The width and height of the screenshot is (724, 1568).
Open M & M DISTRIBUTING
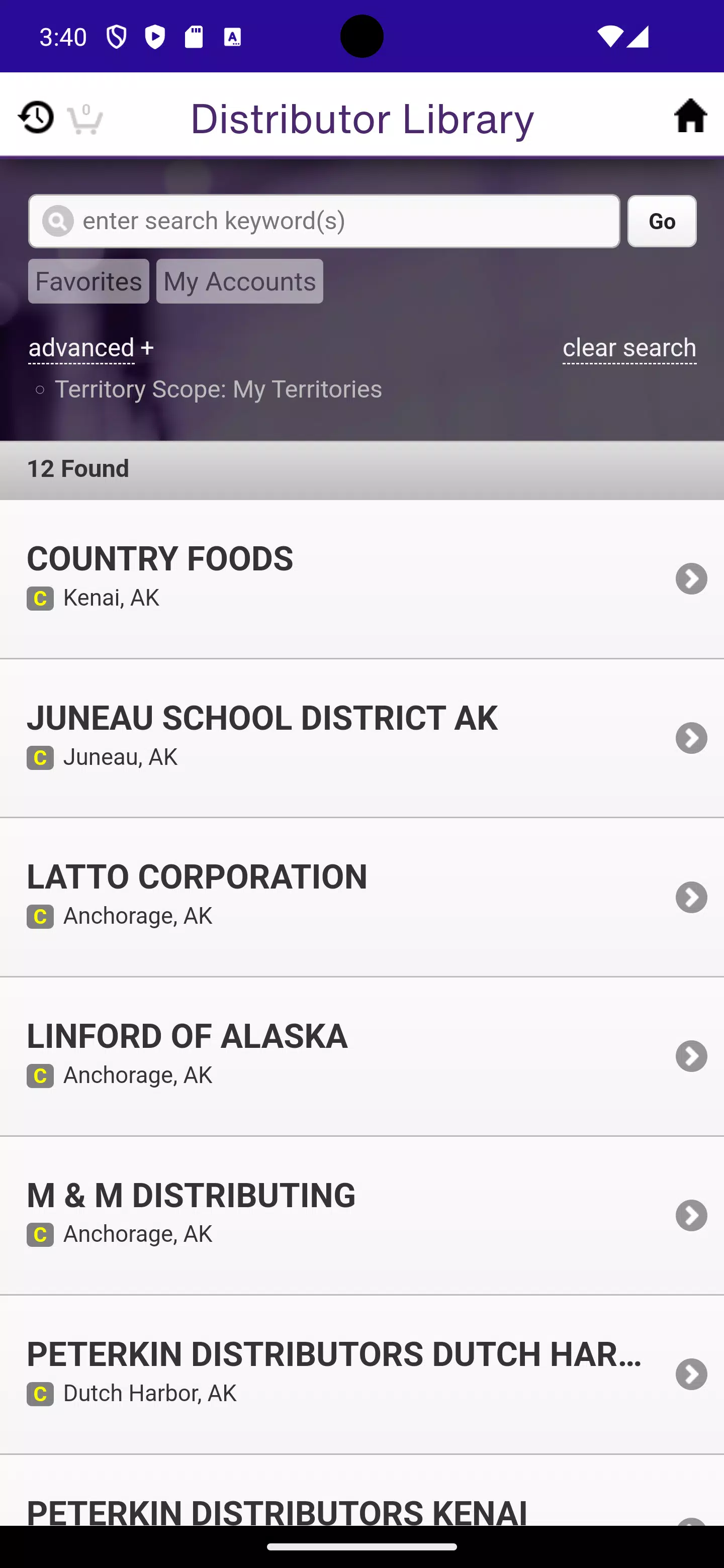[x=361, y=1216]
